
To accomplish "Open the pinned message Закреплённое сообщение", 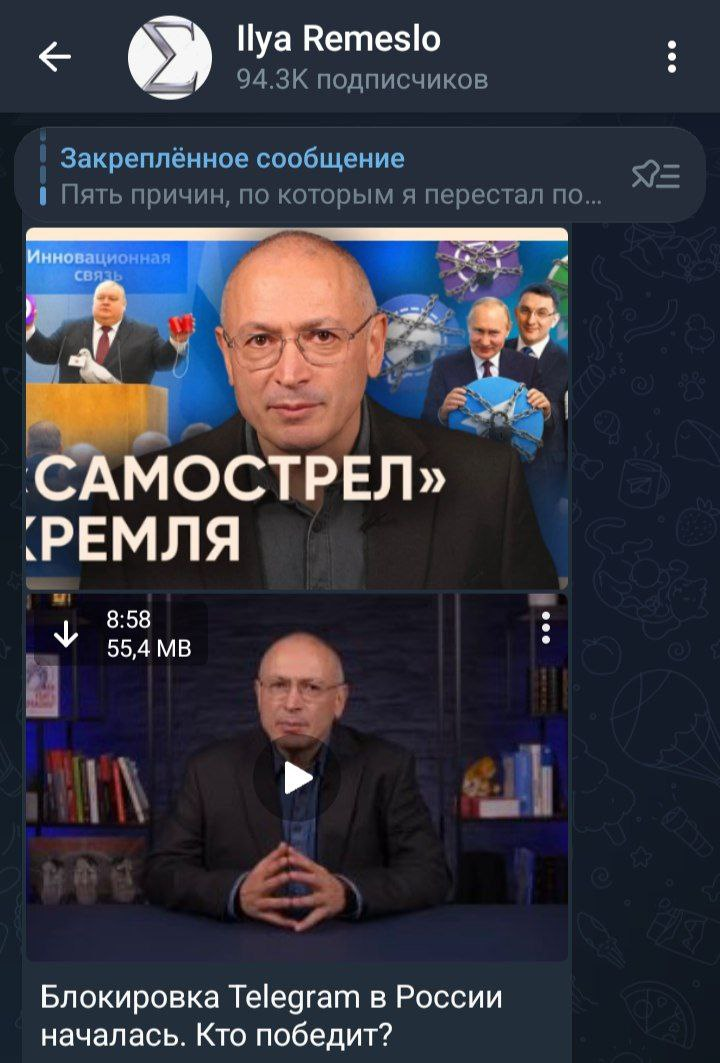I will (x=330, y=175).
